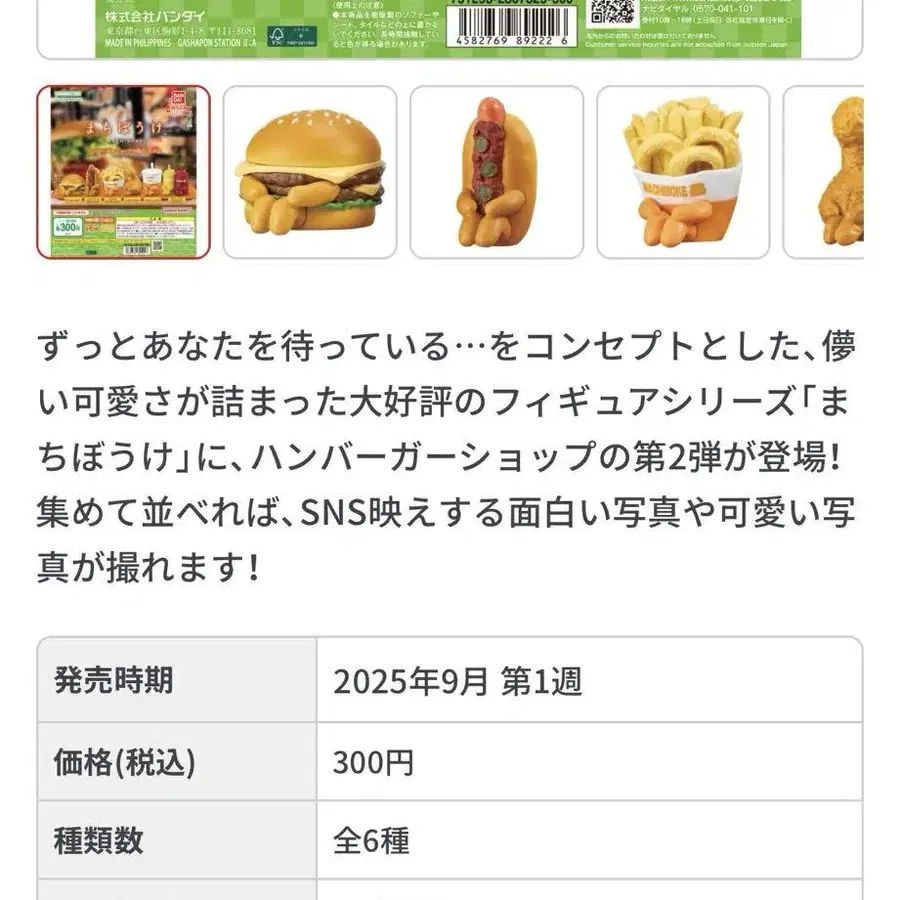
Task: Show the french fries figure image
Action: coord(683,172)
